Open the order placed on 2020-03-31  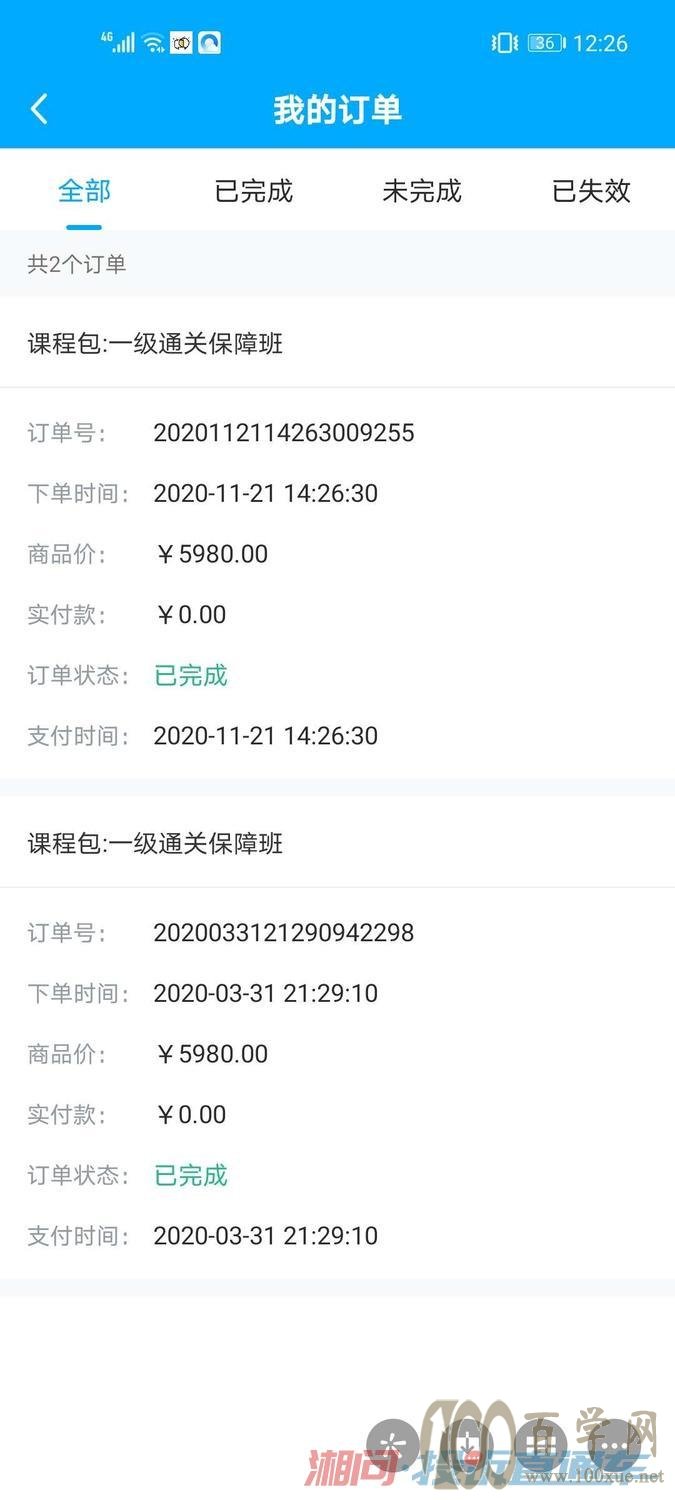(x=337, y=1038)
